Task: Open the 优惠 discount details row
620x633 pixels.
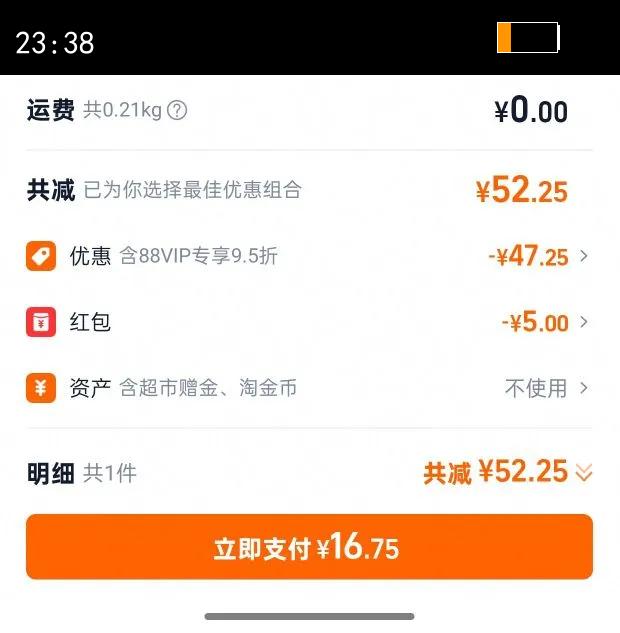Action: click(309, 256)
